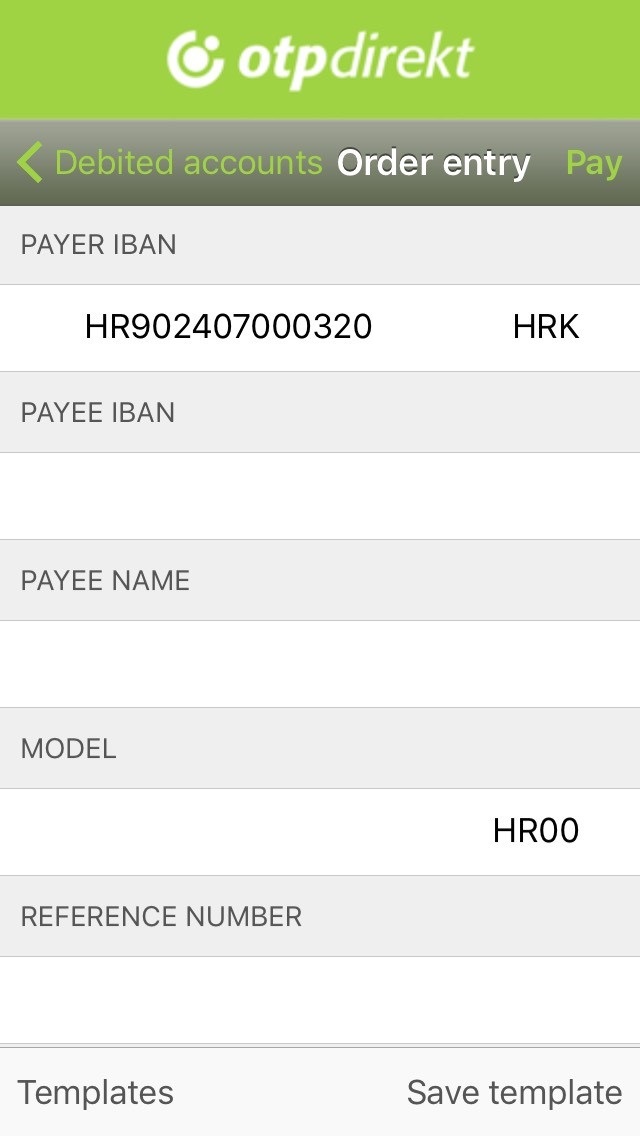This screenshot has width=640, height=1136.
Task: Tap the Reference Number field
Action: [320, 1000]
